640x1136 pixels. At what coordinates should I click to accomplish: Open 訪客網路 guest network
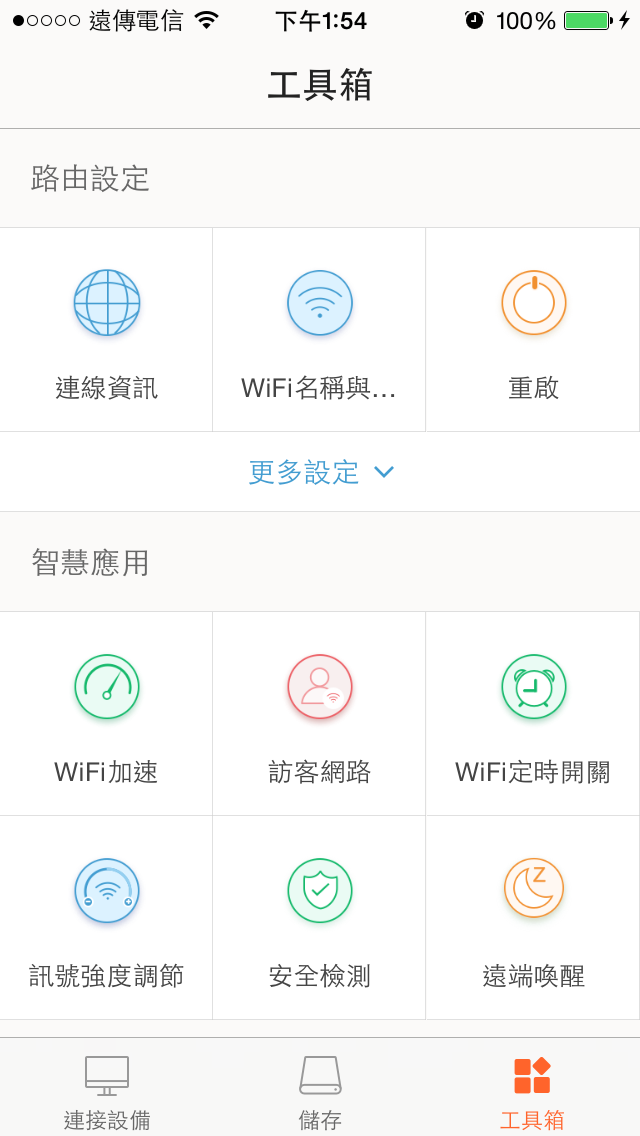[x=319, y=714]
